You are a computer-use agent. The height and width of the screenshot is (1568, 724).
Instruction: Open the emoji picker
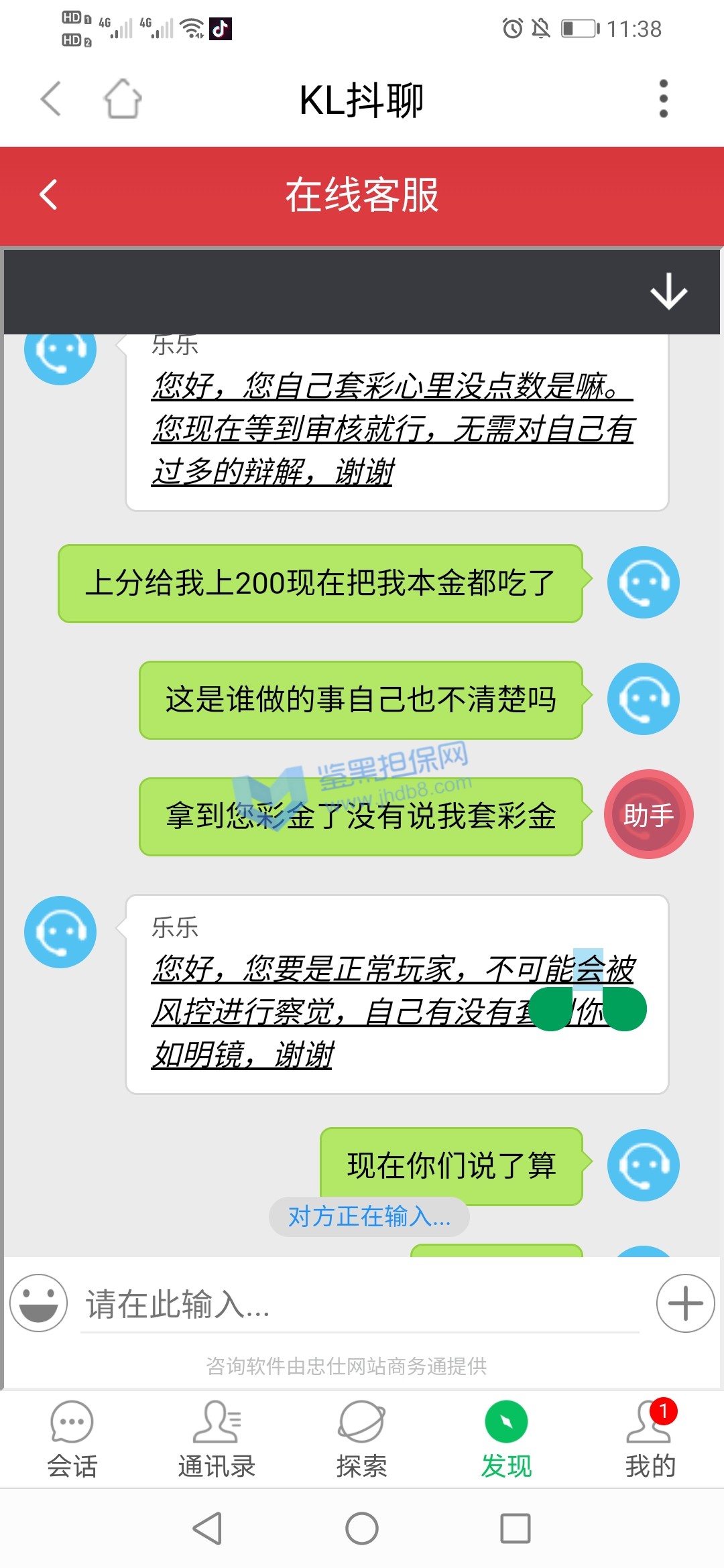(39, 1303)
